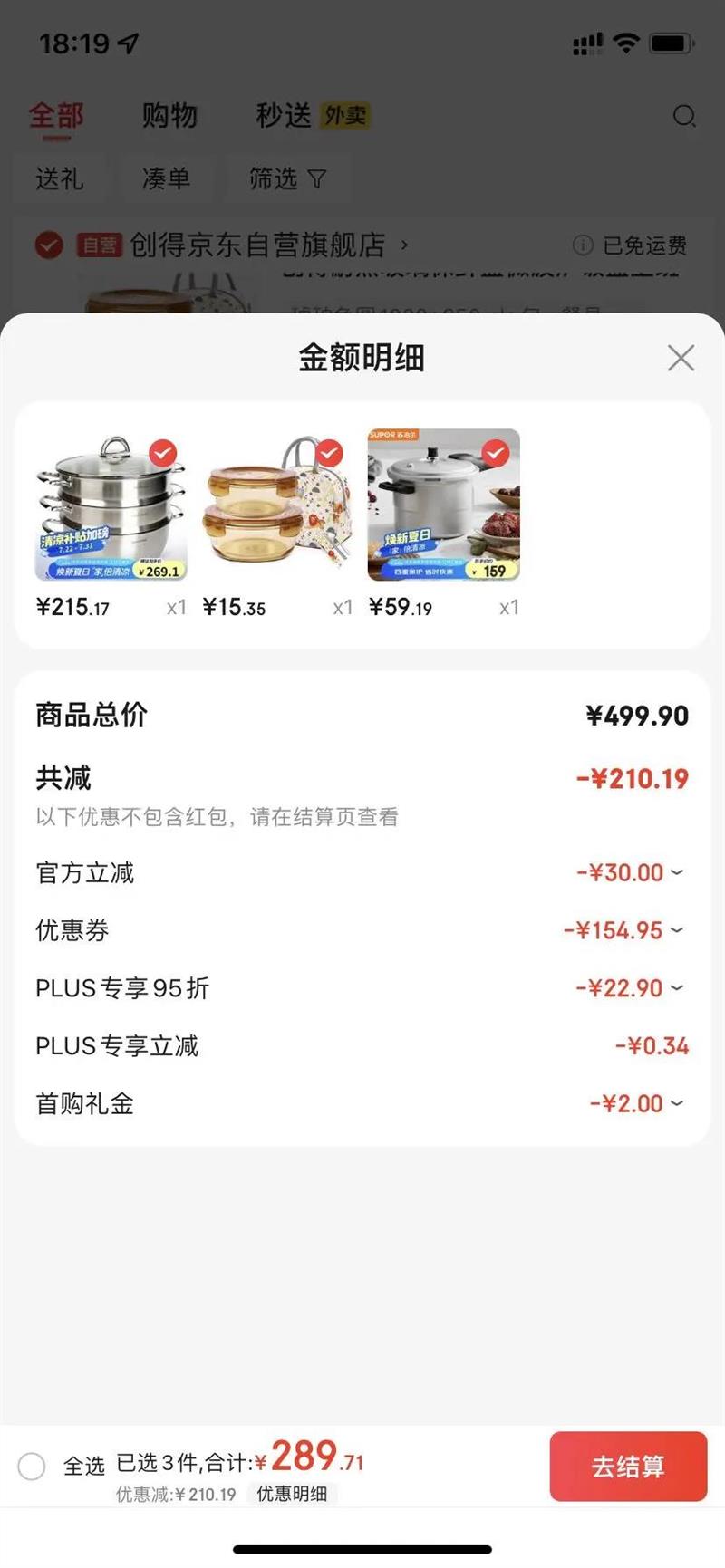
Task: Expand the 优惠券 coupon breakdown
Action: pos(676,930)
